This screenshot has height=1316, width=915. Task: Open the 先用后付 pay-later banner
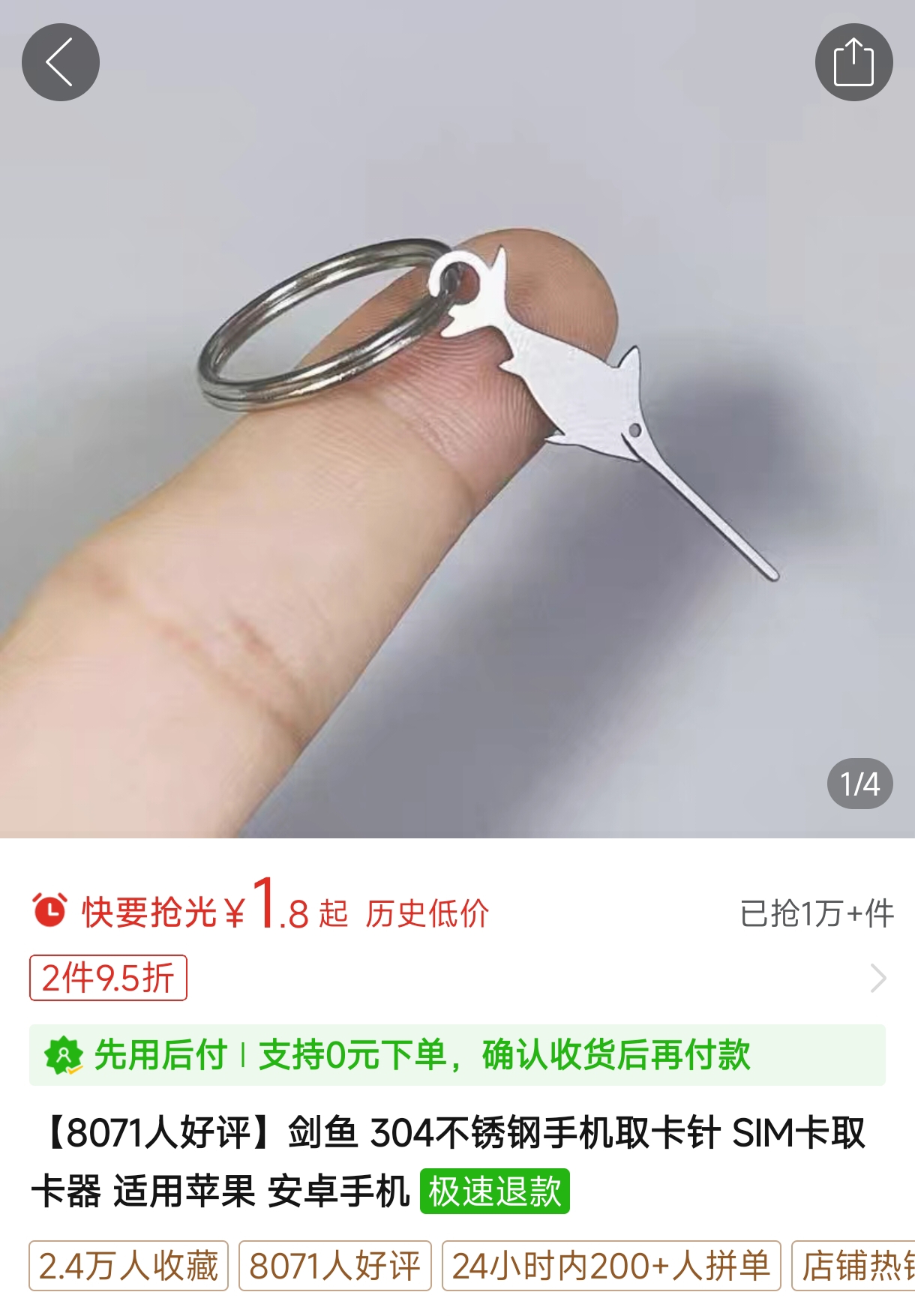[457, 1055]
